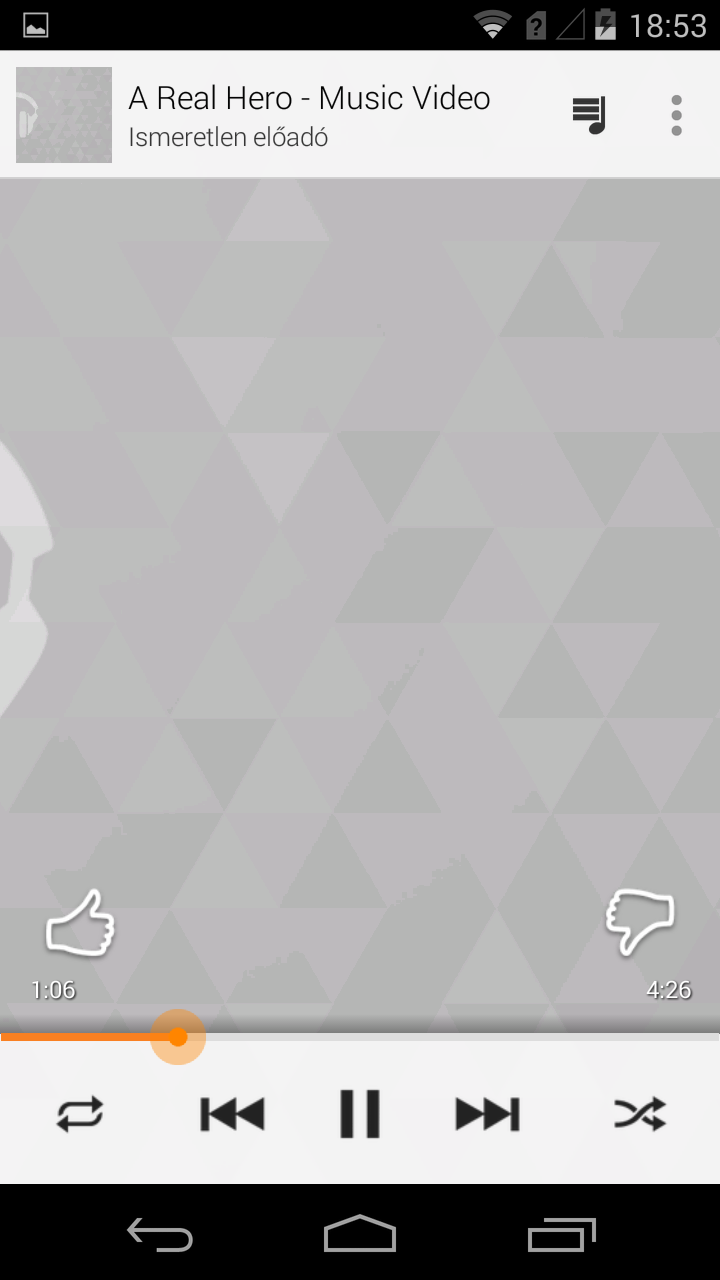Open the playback queue icon

coord(590,115)
